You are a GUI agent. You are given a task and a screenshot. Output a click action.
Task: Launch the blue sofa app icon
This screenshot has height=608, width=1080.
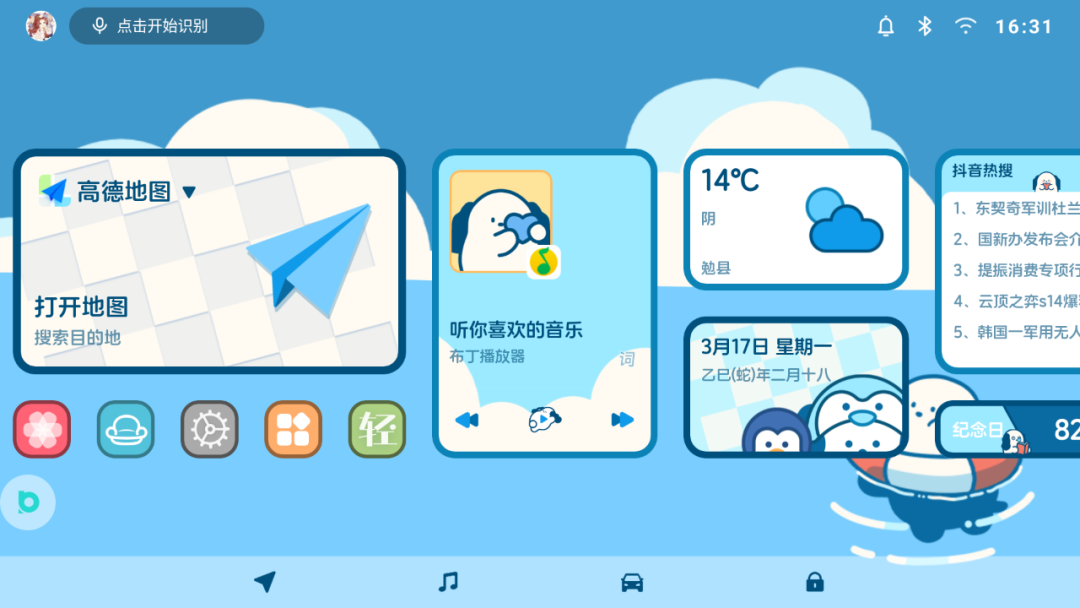click(x=126, y=429)
